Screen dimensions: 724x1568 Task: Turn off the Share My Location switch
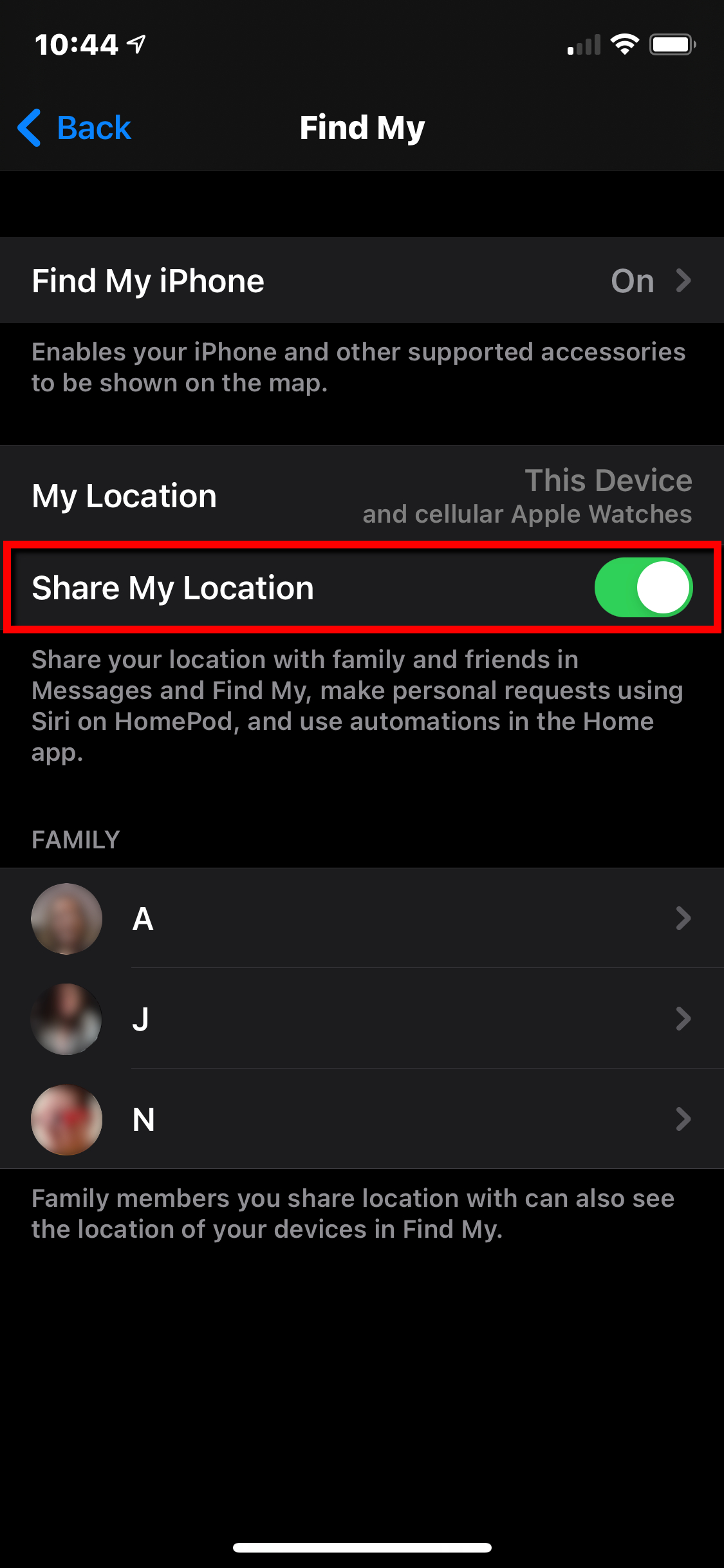(643, 588)
